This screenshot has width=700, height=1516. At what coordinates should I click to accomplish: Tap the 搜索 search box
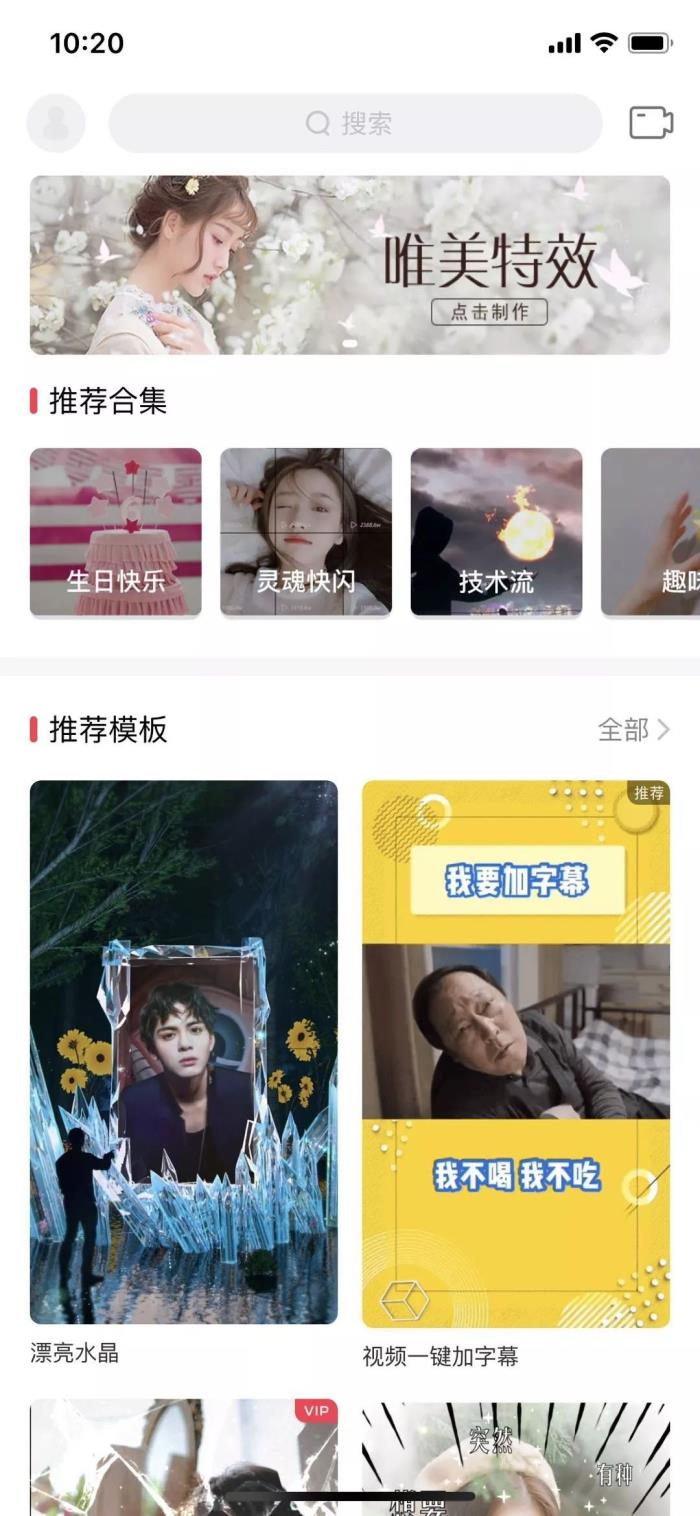coord(355,124)
